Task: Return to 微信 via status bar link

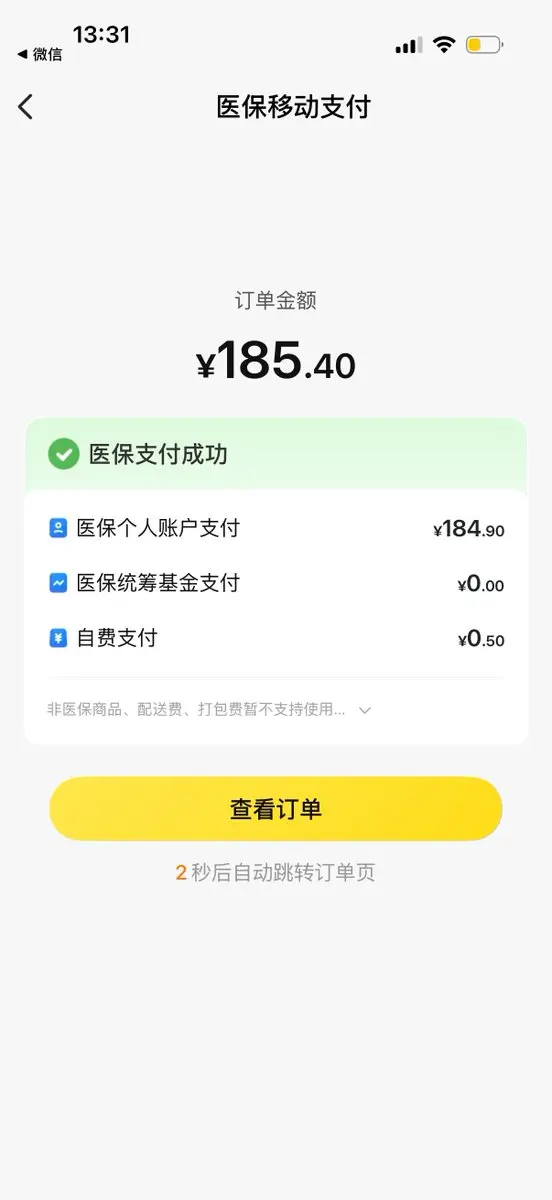Action: [40, 55]
